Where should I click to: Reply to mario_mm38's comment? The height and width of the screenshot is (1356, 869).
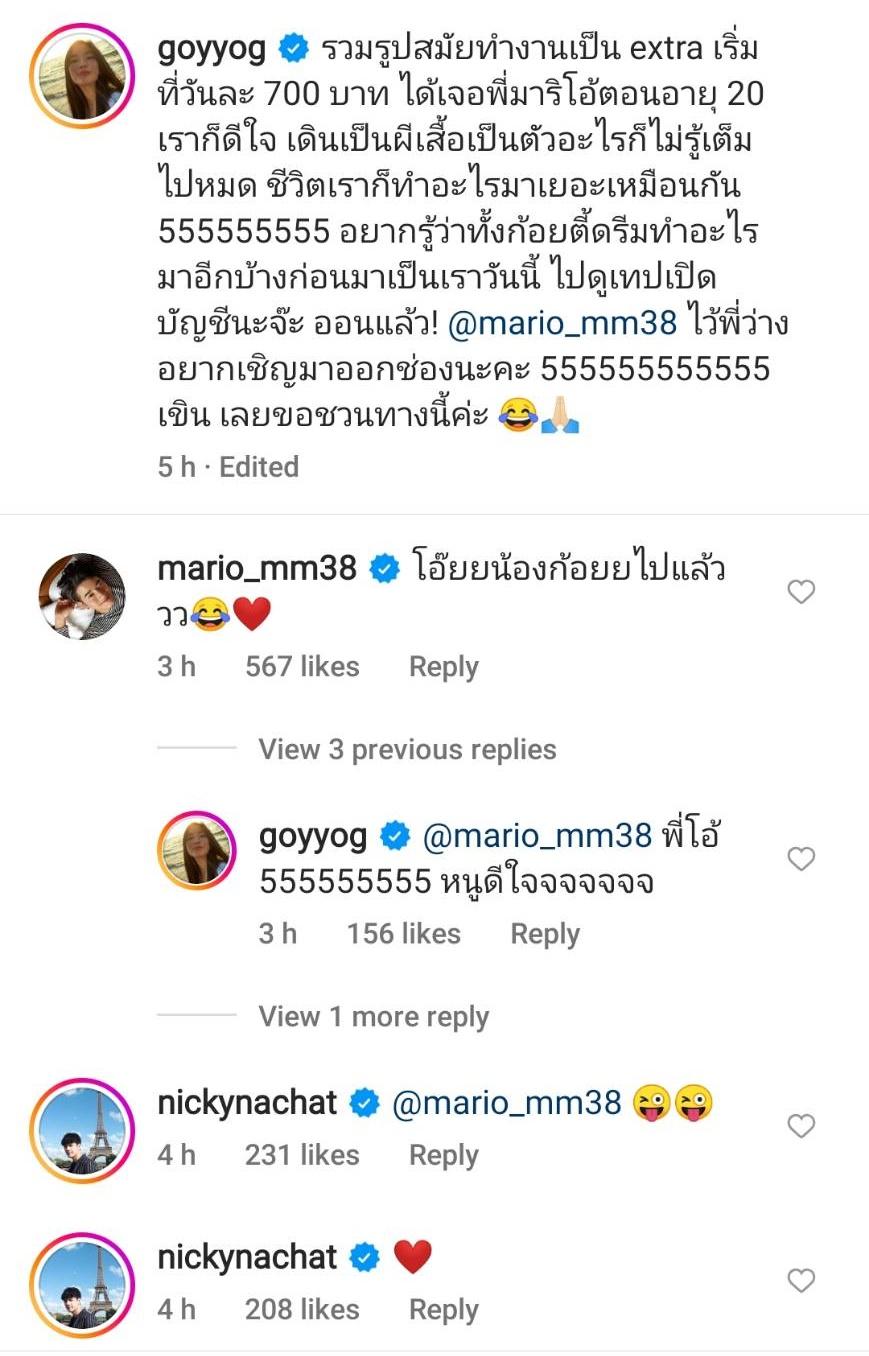pos(443,667)
